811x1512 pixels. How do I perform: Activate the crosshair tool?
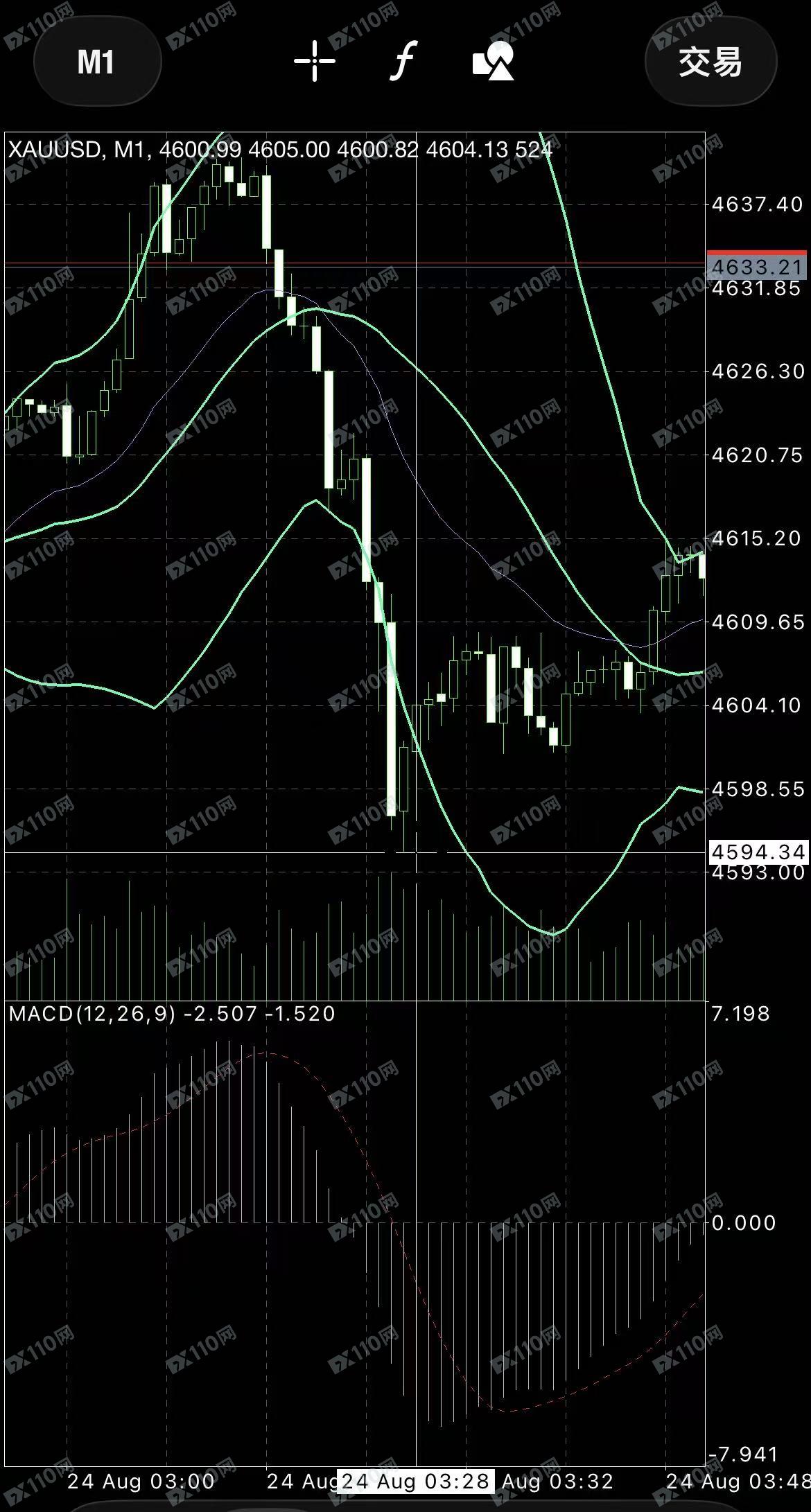[315, 61]
